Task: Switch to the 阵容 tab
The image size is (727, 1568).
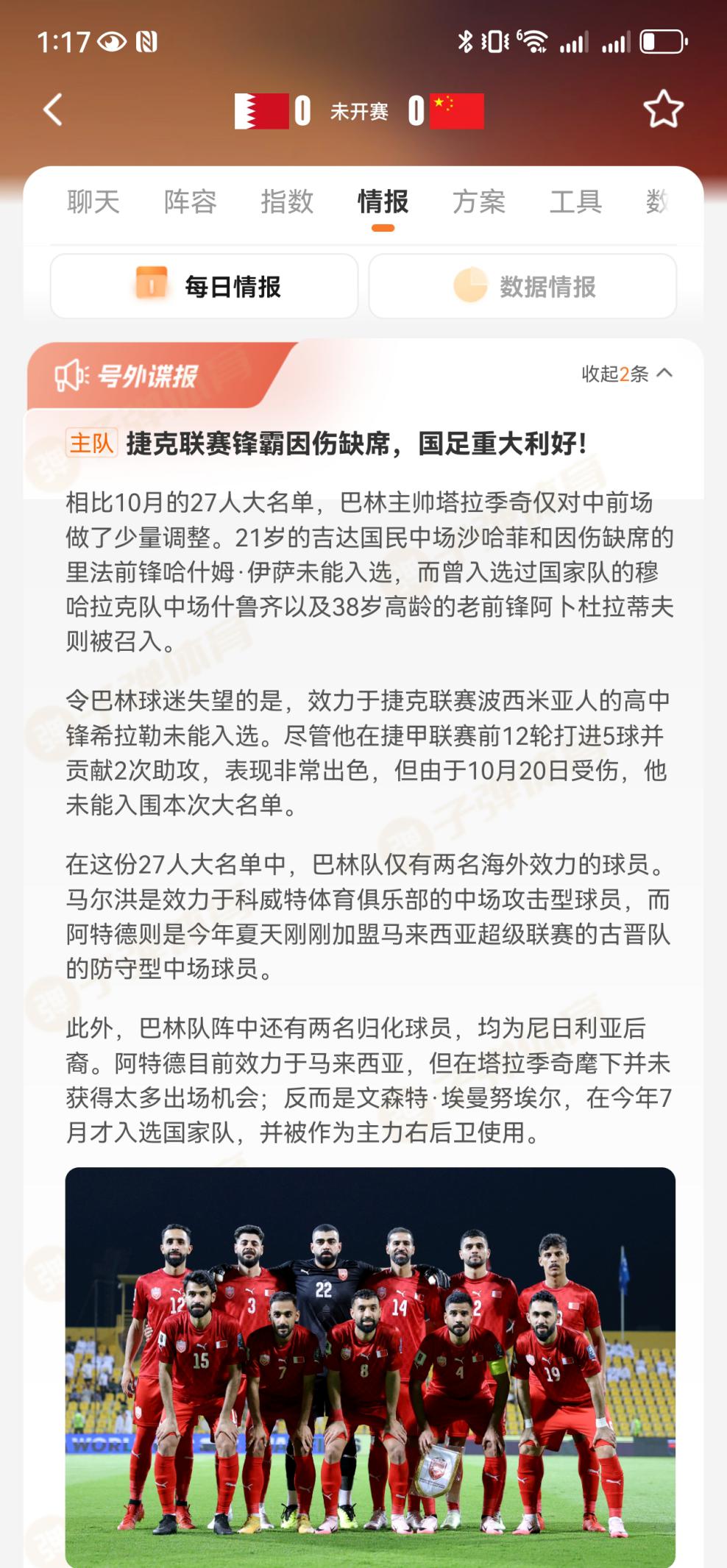Action: [190, 202]
